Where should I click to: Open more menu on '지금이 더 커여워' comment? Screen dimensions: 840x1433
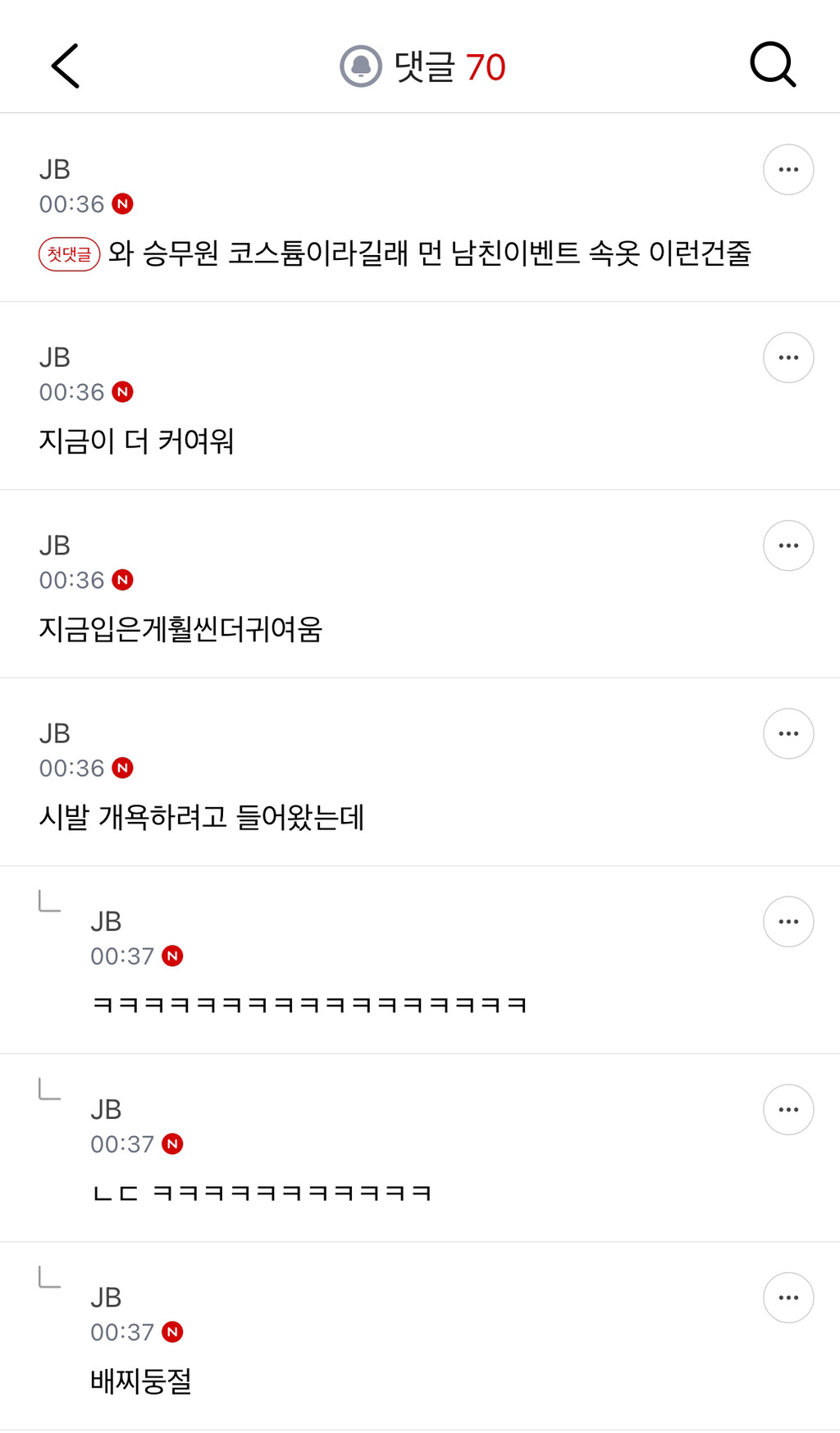pos(788,358)
